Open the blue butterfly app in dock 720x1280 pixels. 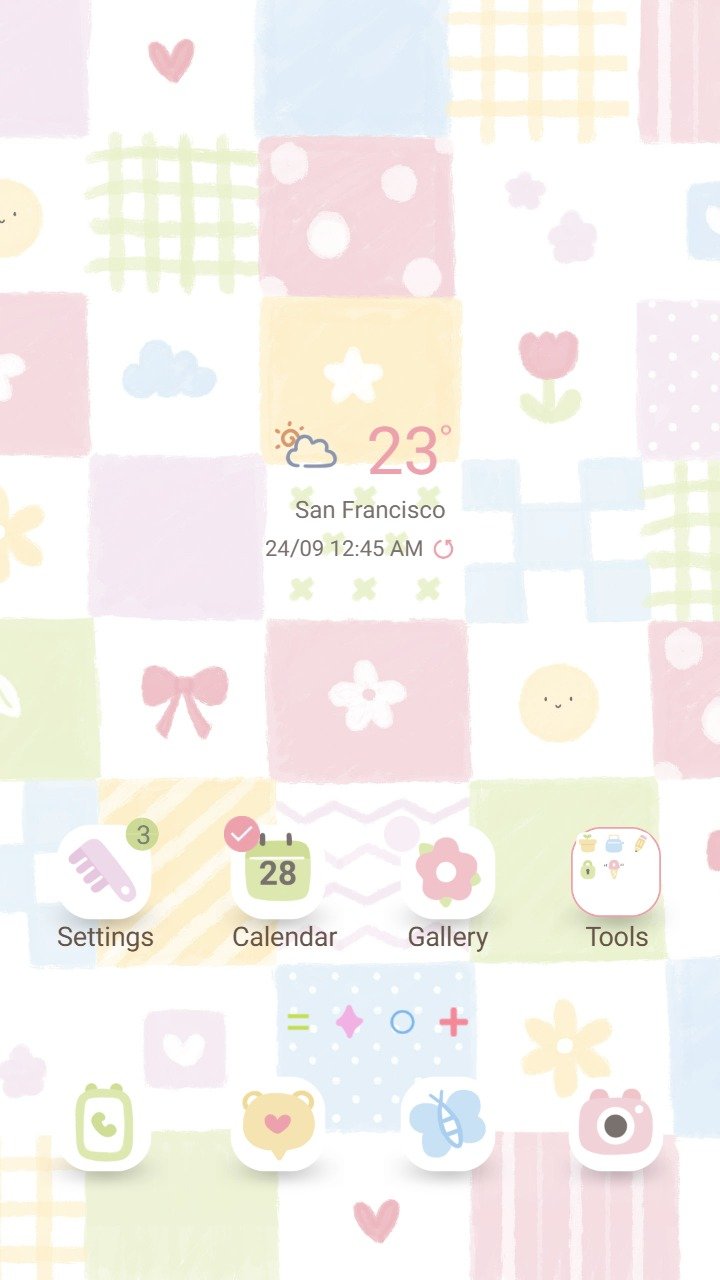pos(448,1122)
